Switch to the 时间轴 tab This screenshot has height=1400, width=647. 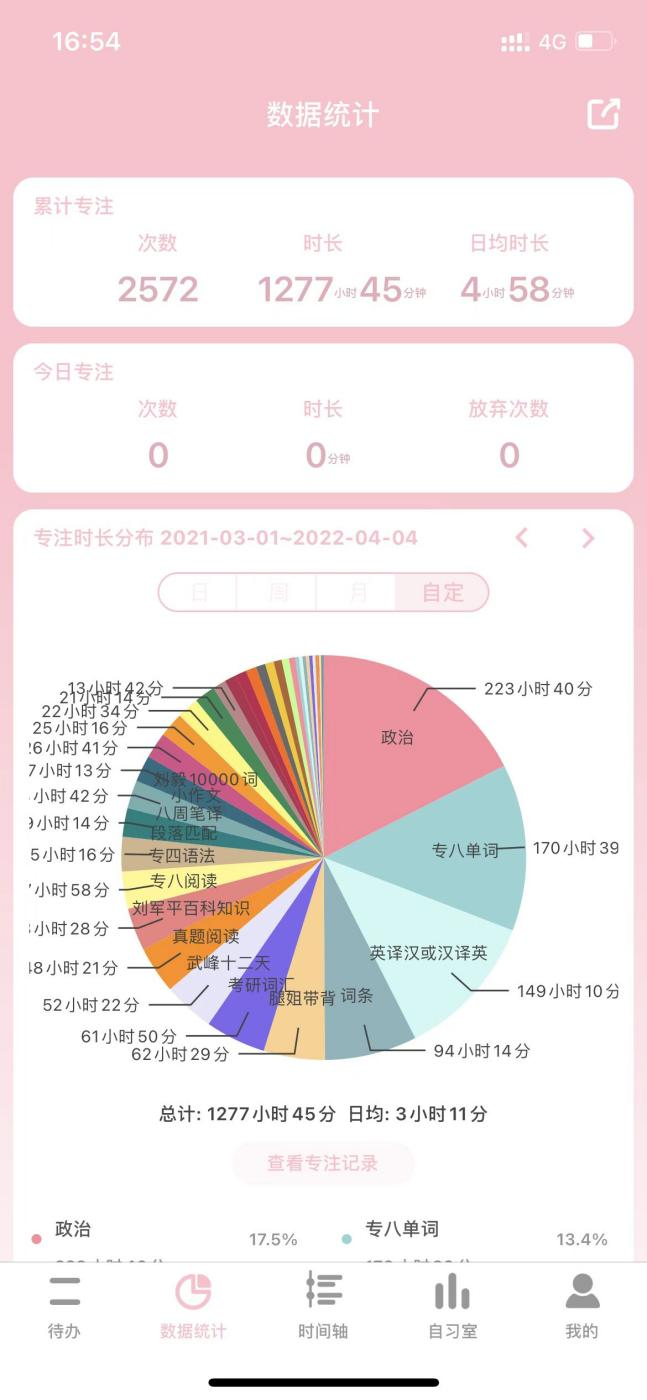[x=323, y=1307]
